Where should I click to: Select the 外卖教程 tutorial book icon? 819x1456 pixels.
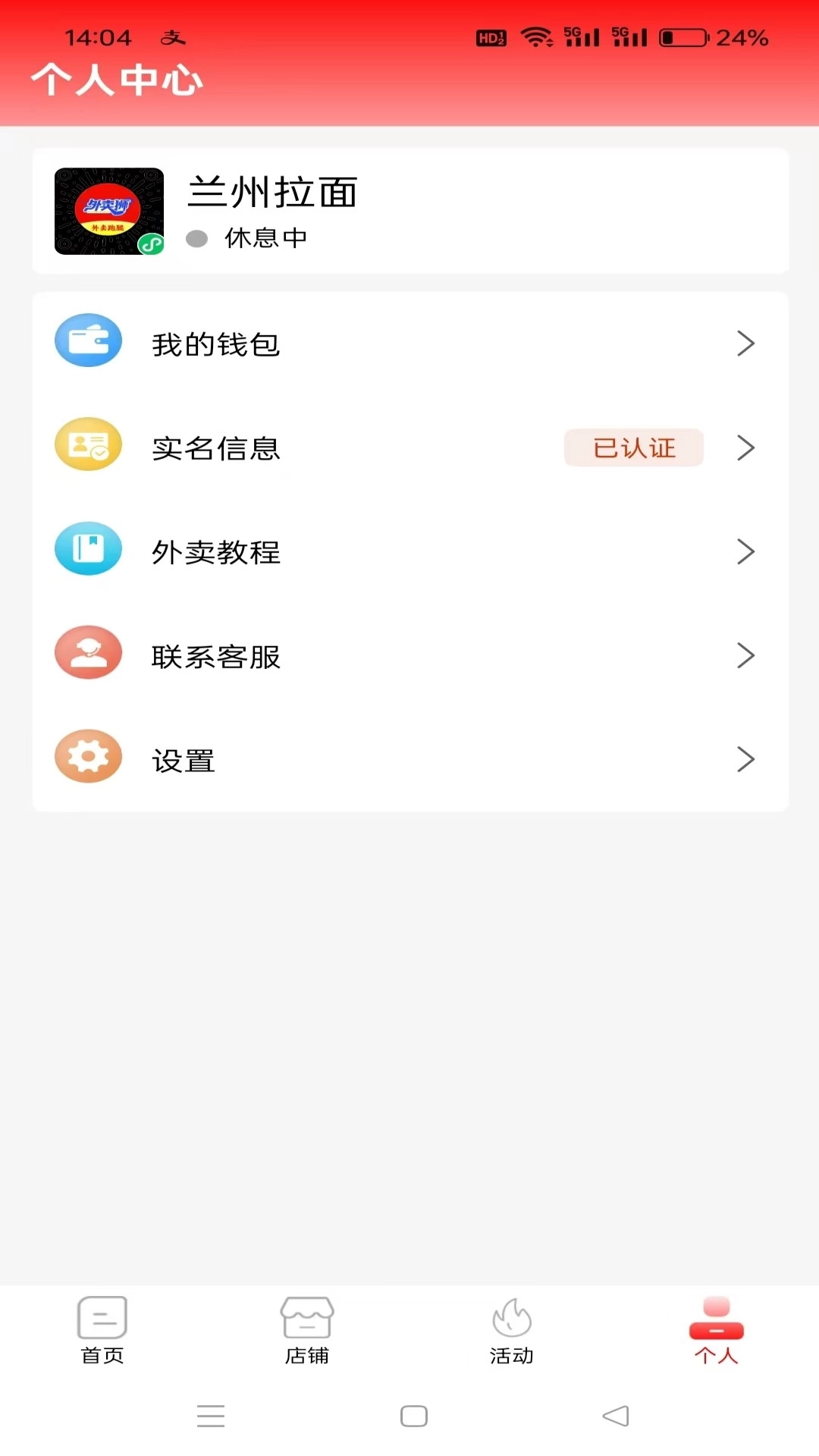(88, 549)
